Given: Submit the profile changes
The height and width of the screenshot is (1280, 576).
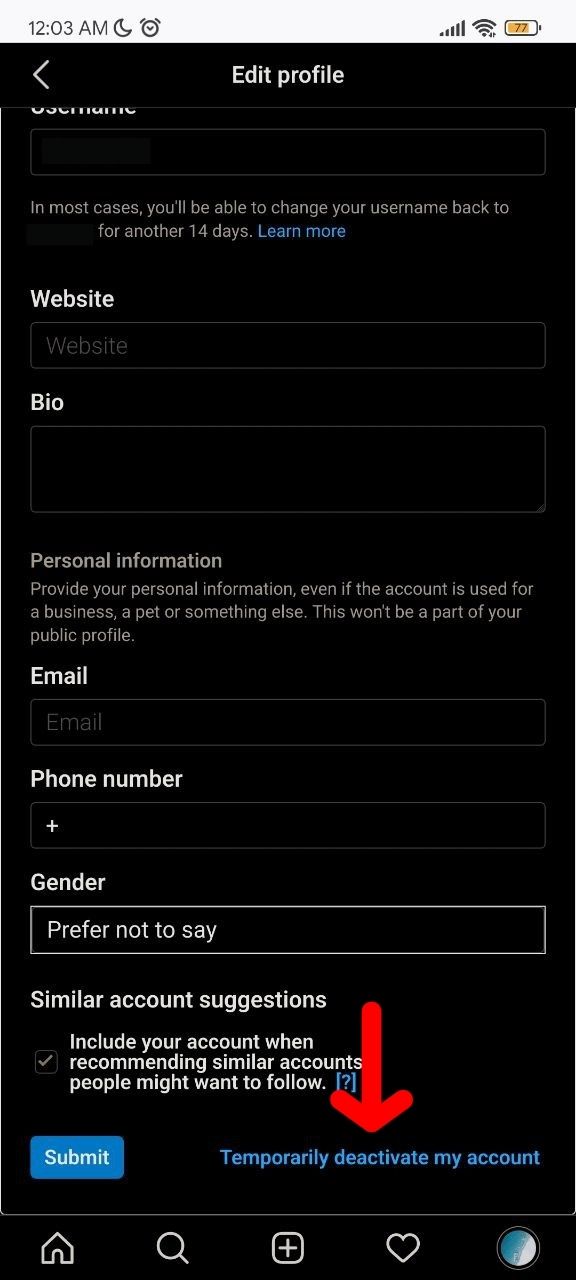Looking at the screenshot, I should pos(77,1157).
